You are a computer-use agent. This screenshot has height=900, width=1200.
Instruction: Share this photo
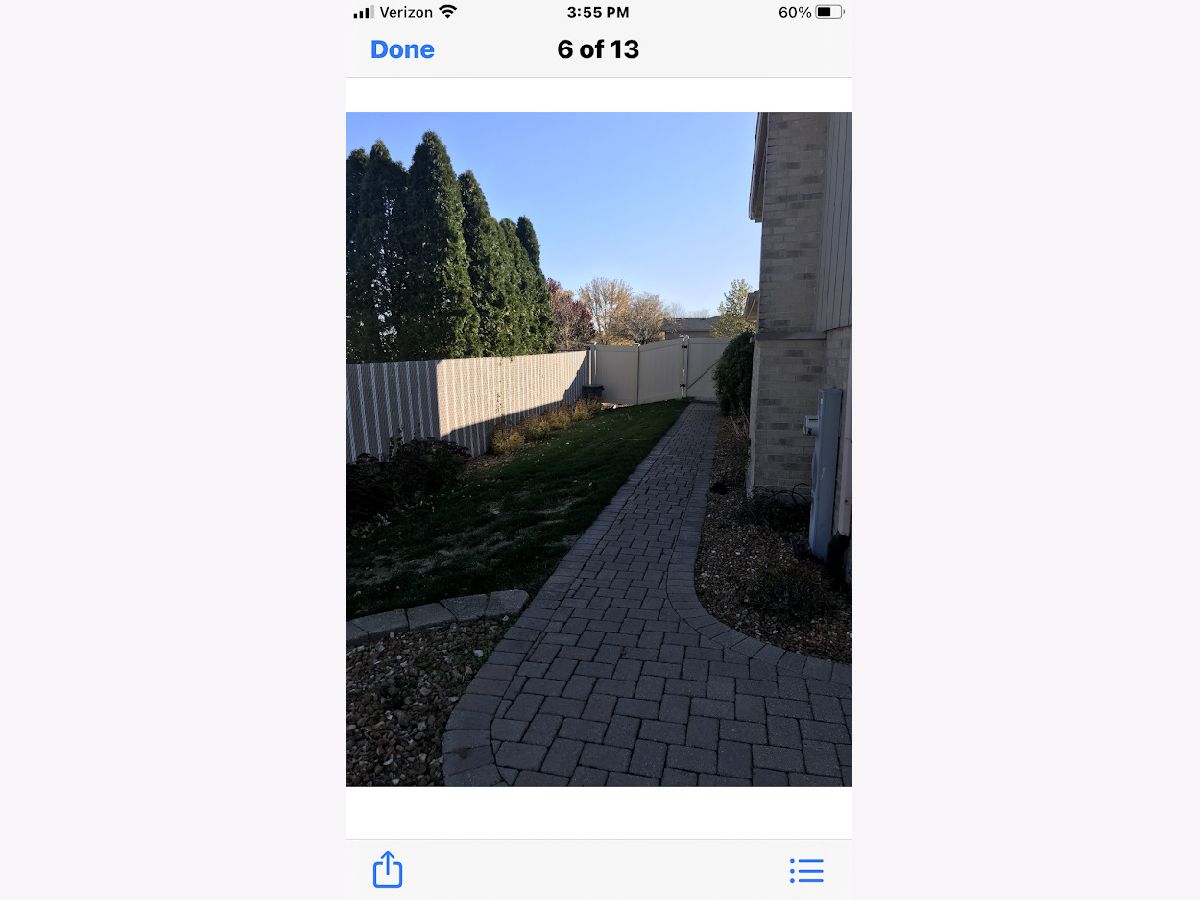click(387, 869)
